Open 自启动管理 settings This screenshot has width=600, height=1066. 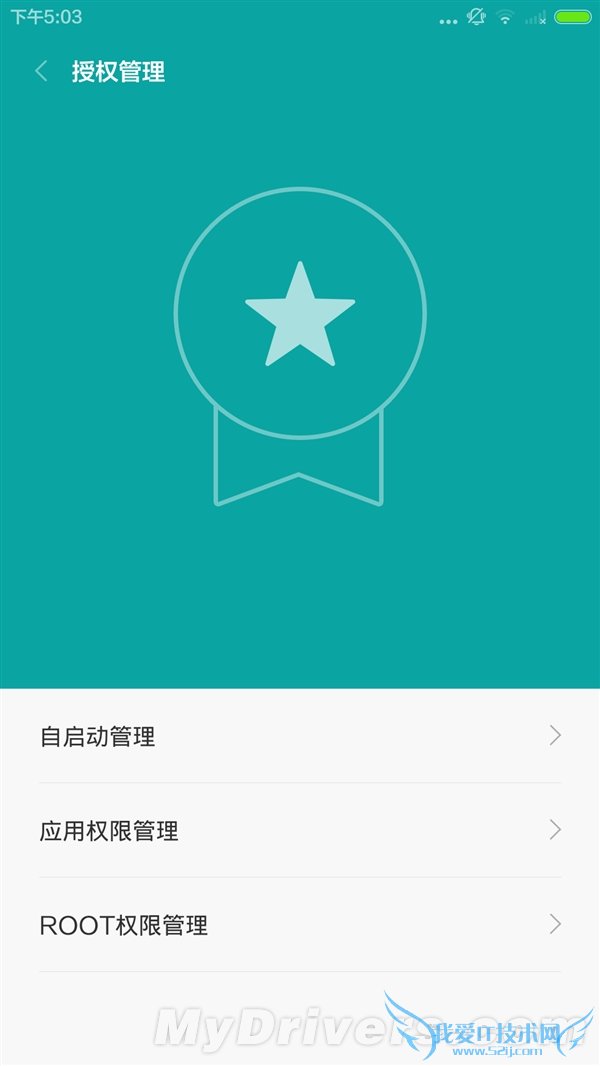[x=300, y=737]
